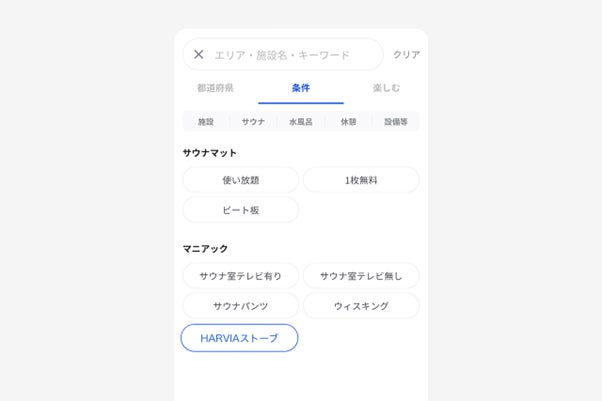
Task: Select サウナ室テレビ有り filter
Action: [x=240, y=276]
